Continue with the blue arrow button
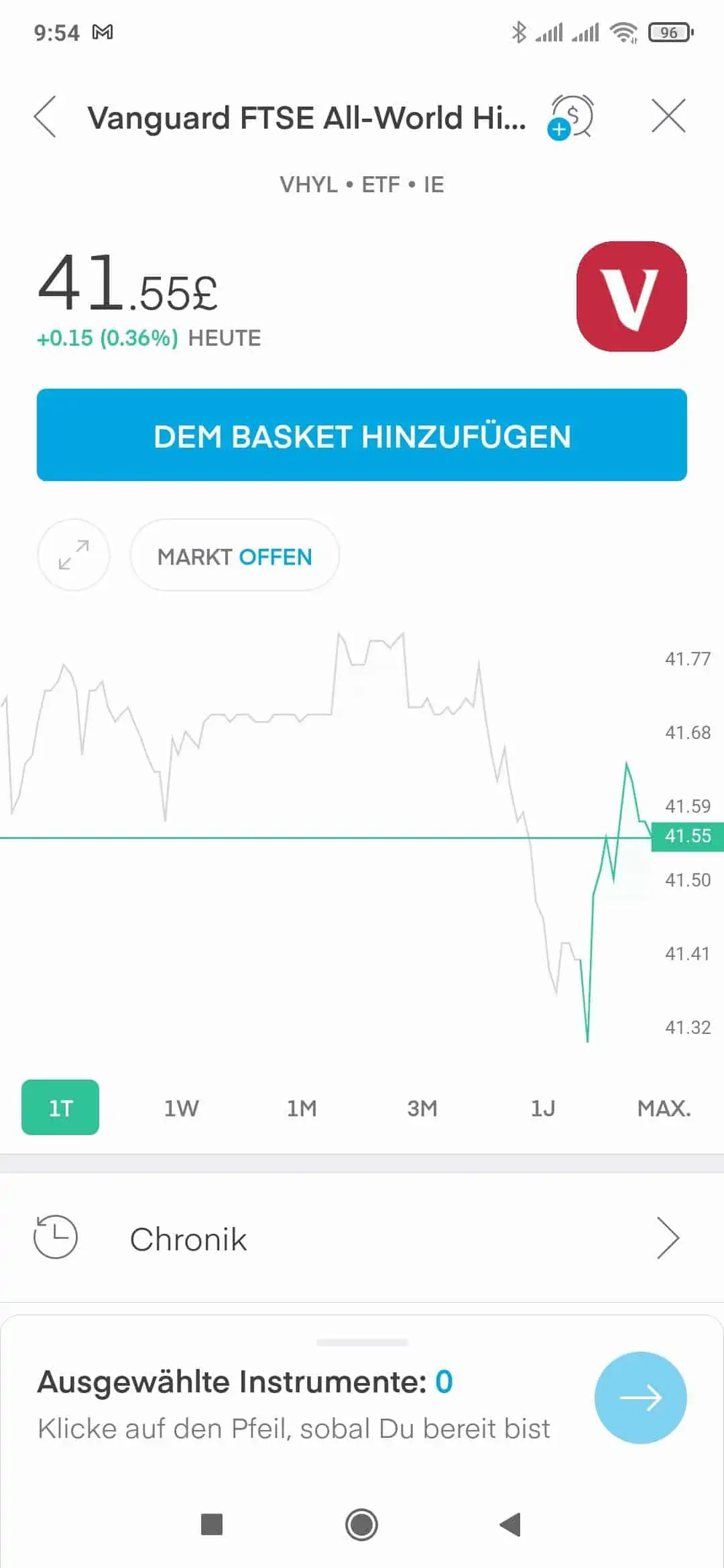The height and width of the screenshot is (1568, 724). click(640, 1397)
